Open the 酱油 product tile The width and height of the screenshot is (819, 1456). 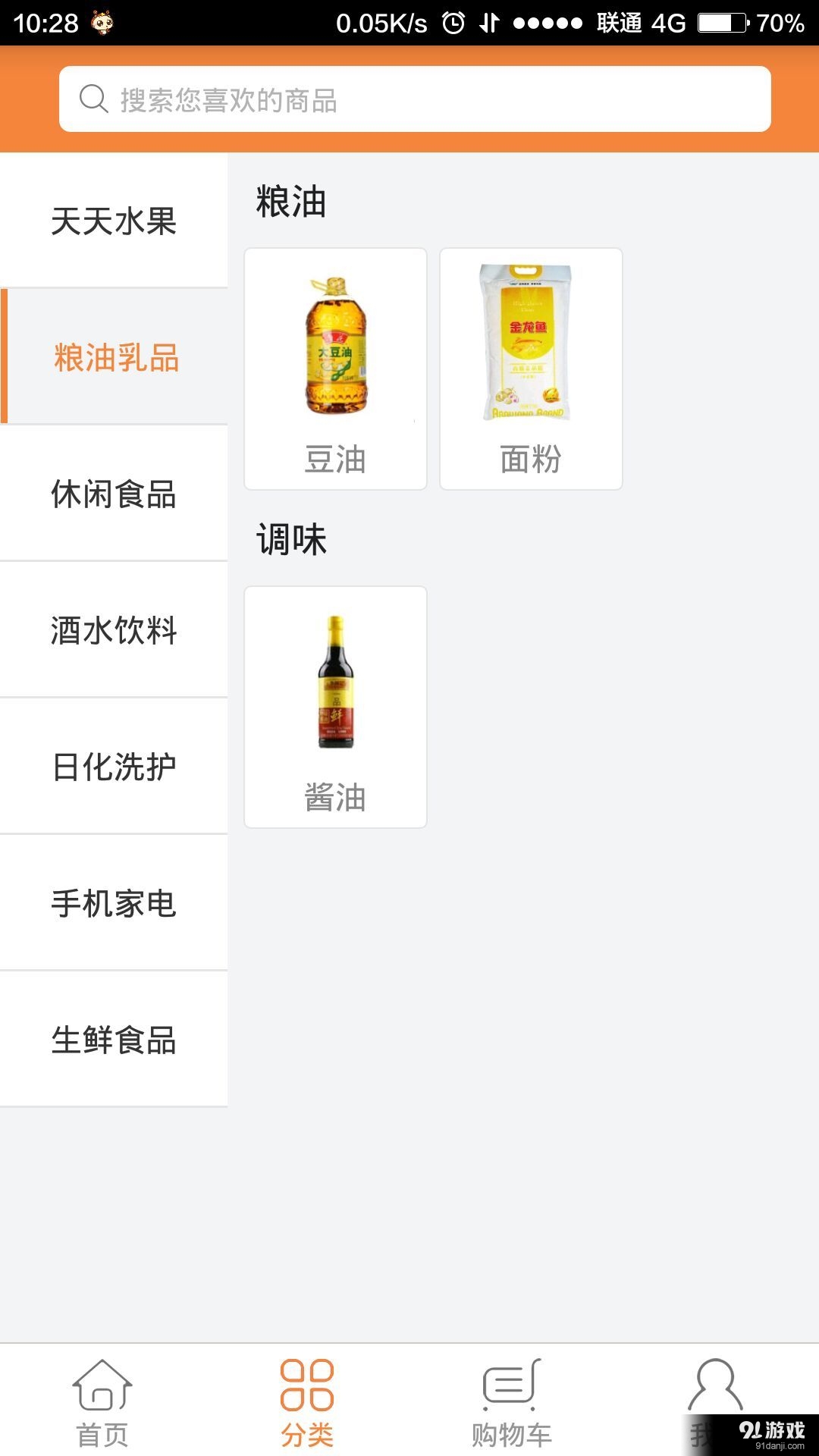click(335, 707)
